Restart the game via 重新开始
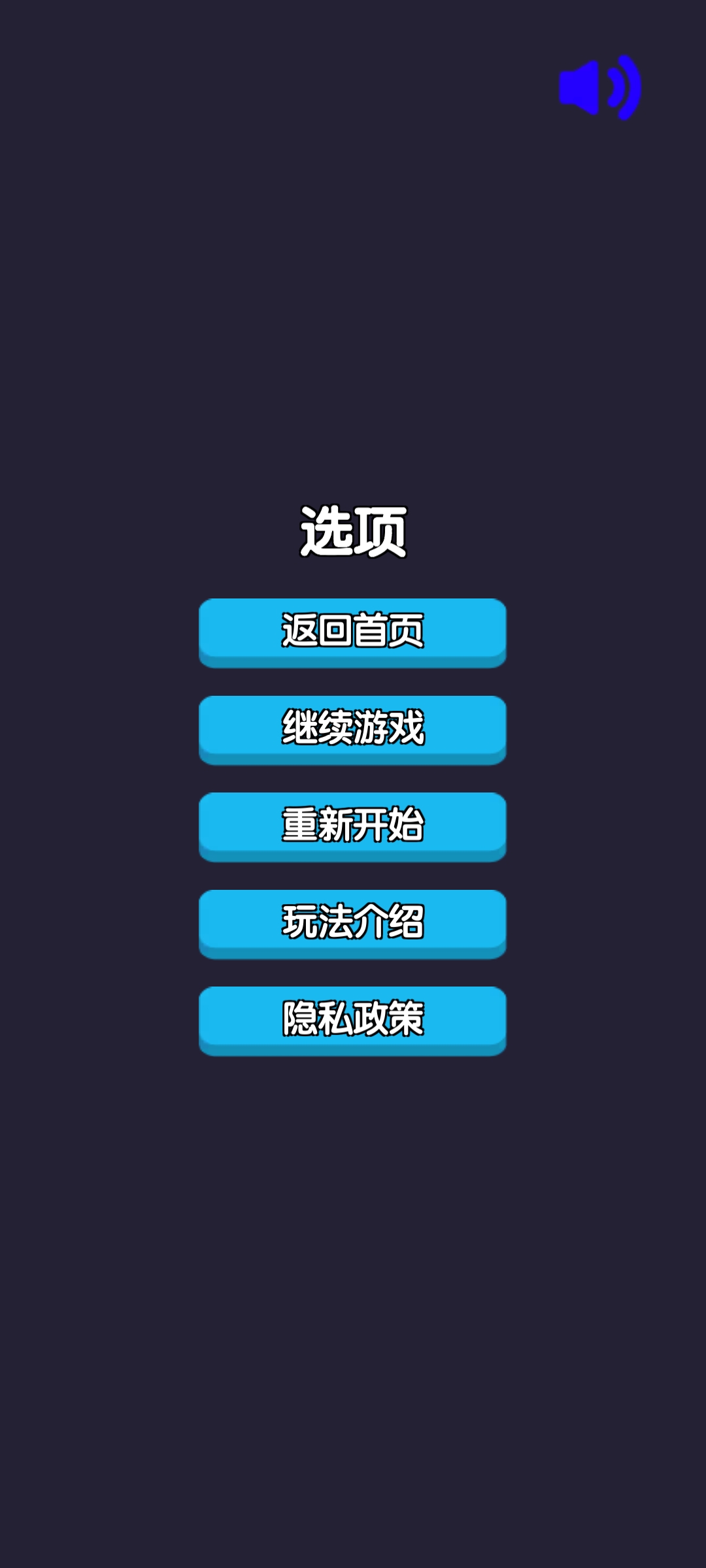 [352, 826]
